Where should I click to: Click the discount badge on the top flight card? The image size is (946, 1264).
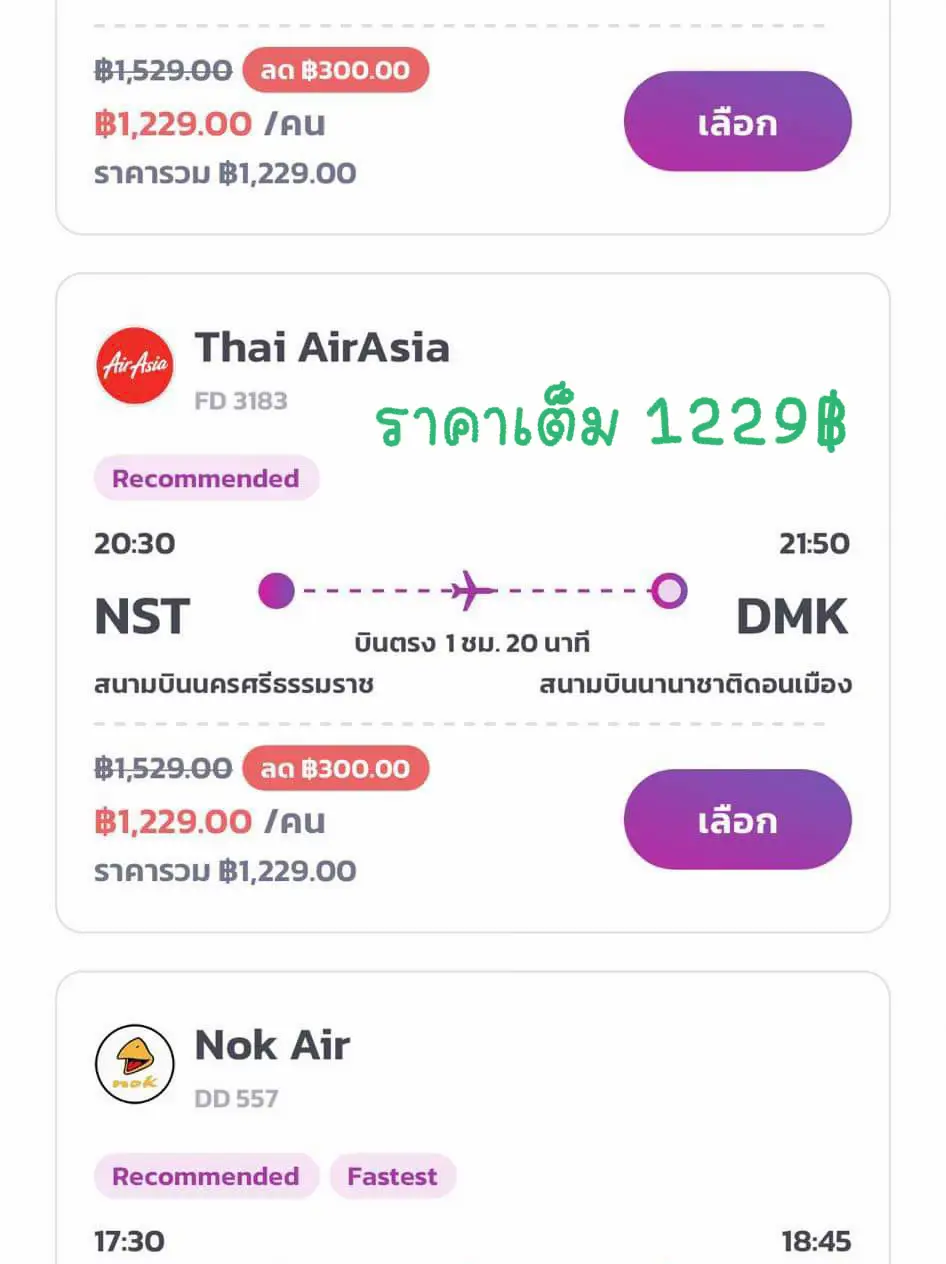coord(336,70)
